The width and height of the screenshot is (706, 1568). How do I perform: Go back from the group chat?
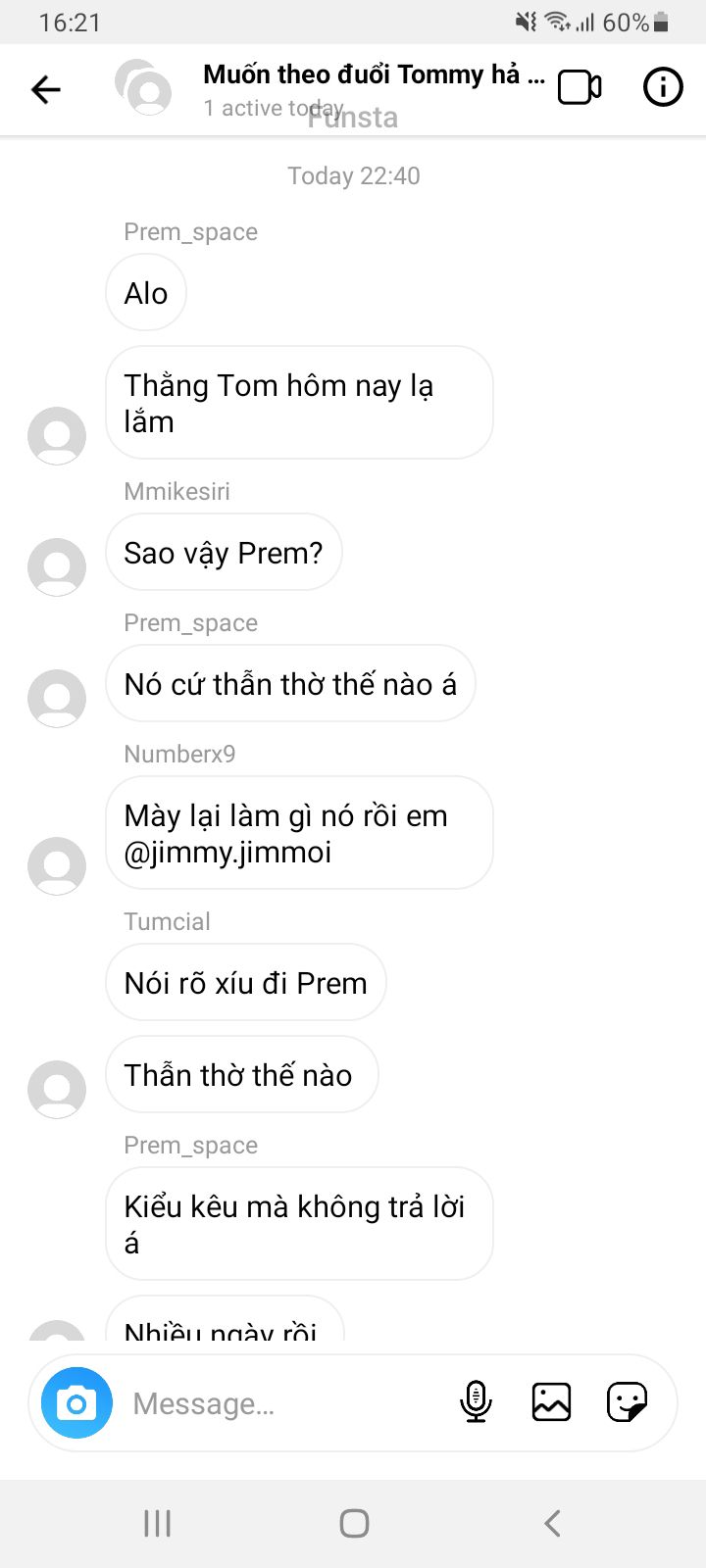(46, 90)
